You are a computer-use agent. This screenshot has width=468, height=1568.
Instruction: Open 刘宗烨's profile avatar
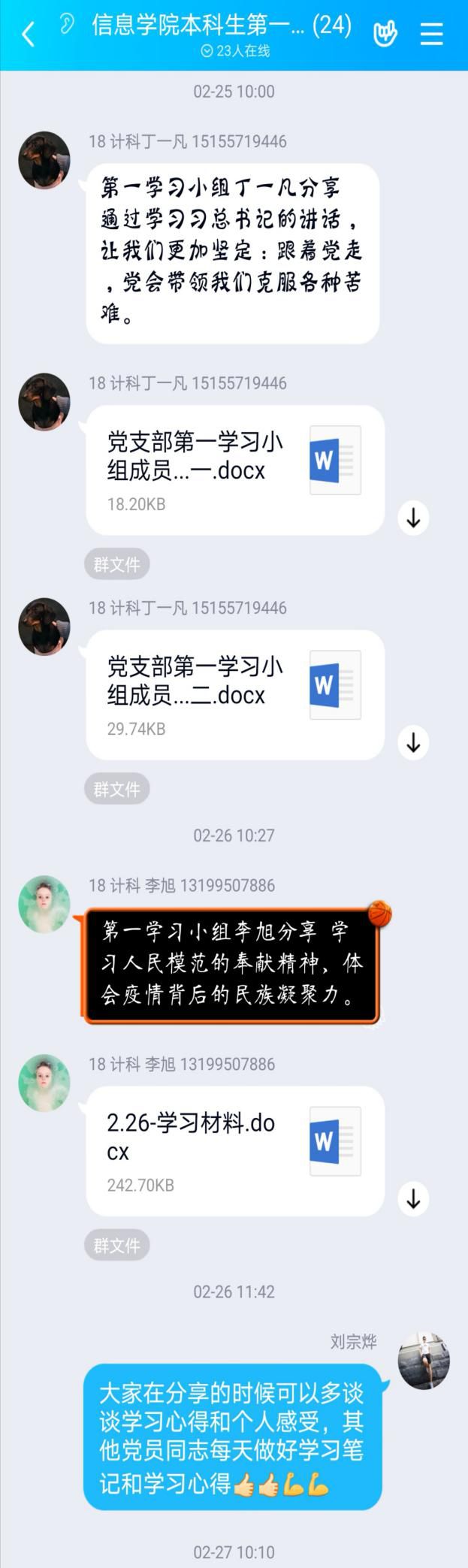[x=424, y=1361]
